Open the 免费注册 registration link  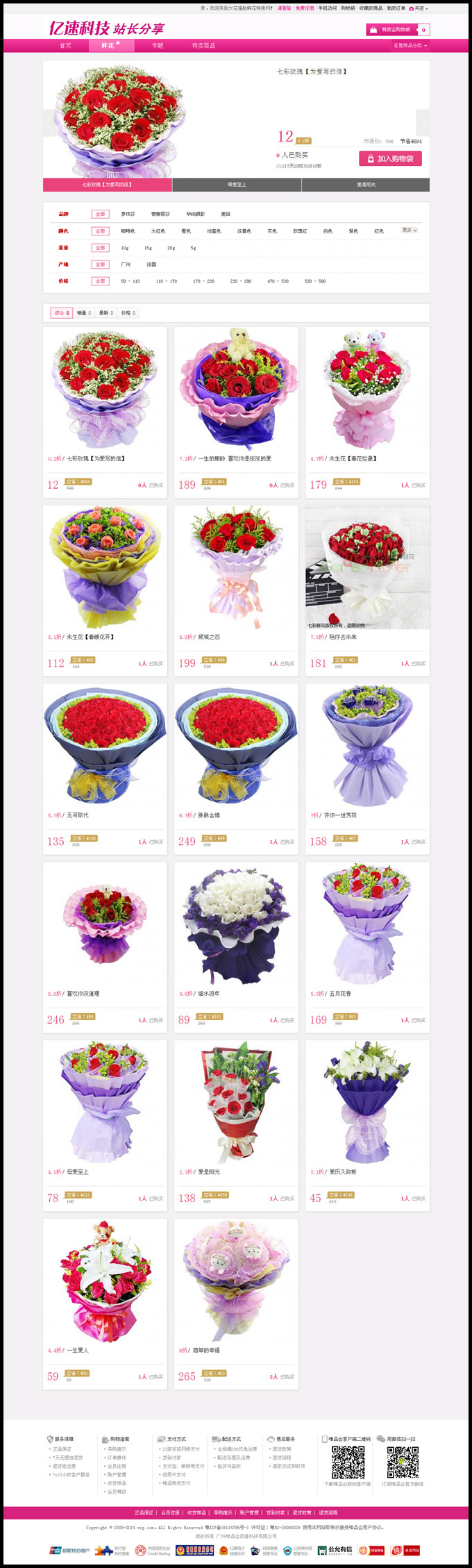(x=304, y=8)
